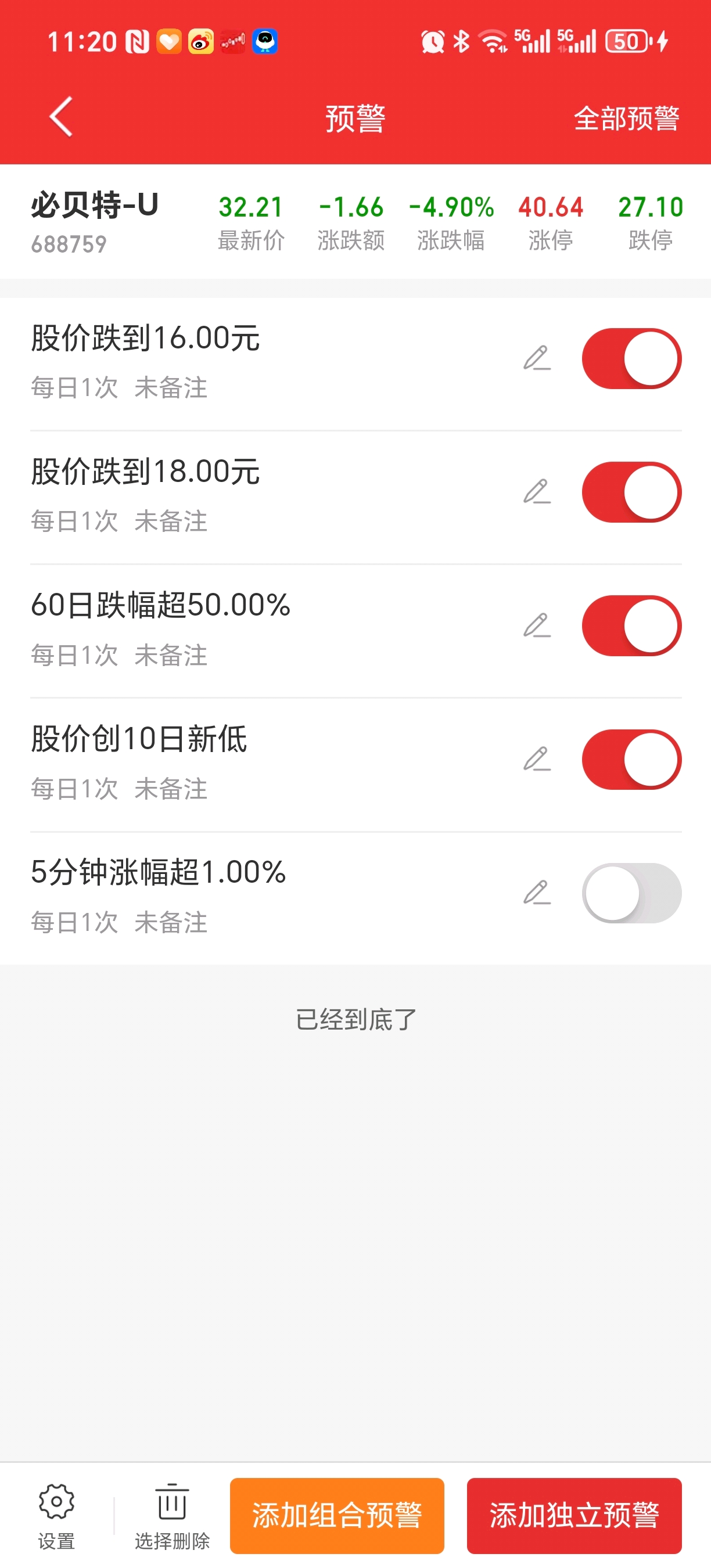Edit the 5分钟涨幅超1.00% alert
Screen dimensions: 711x1568
tap(537, 893)
